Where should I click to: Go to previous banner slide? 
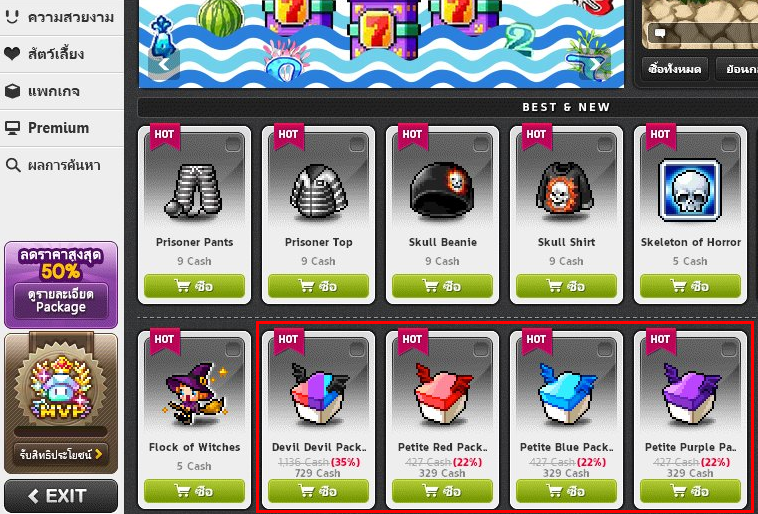point(165,65)
